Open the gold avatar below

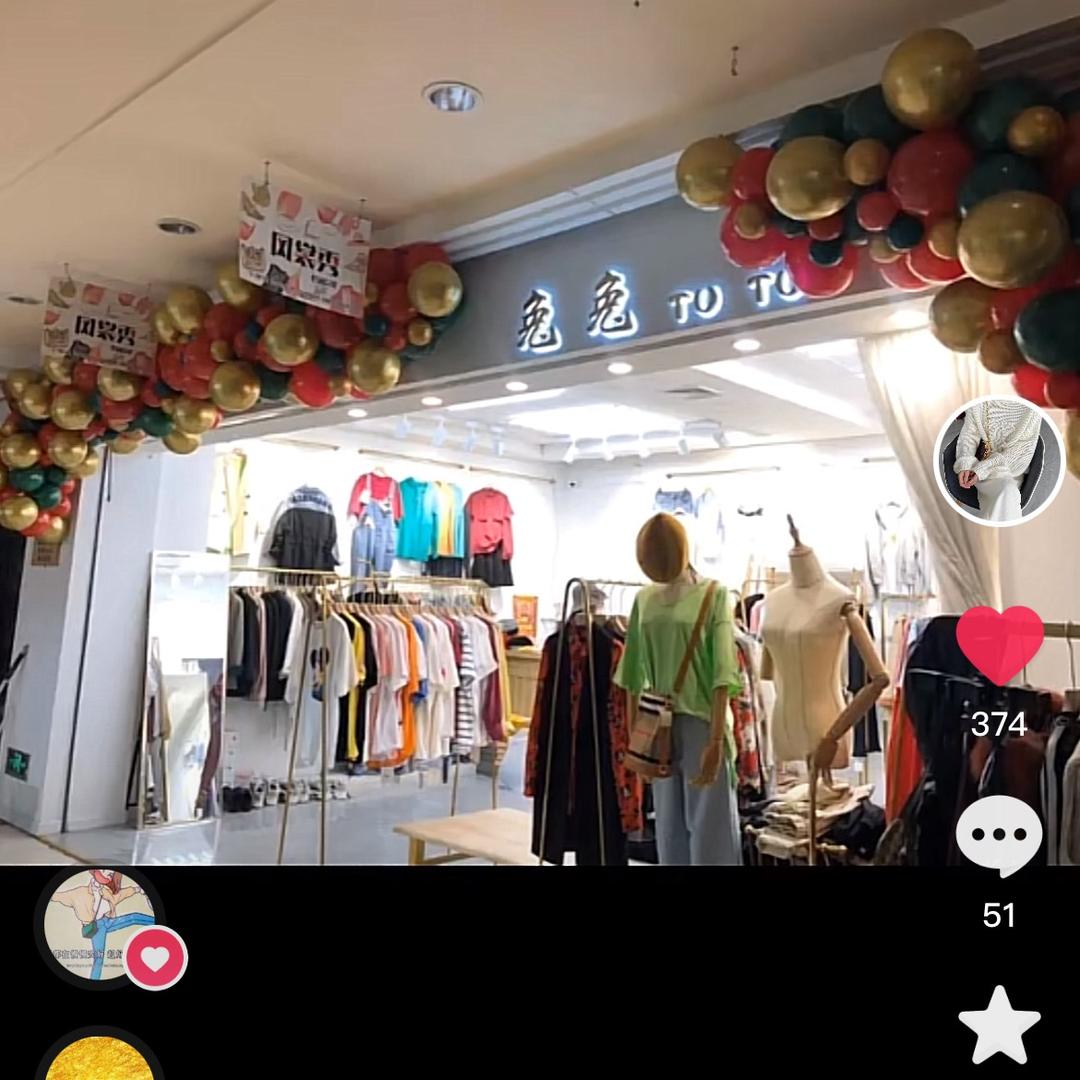[x=100, y=1058]
